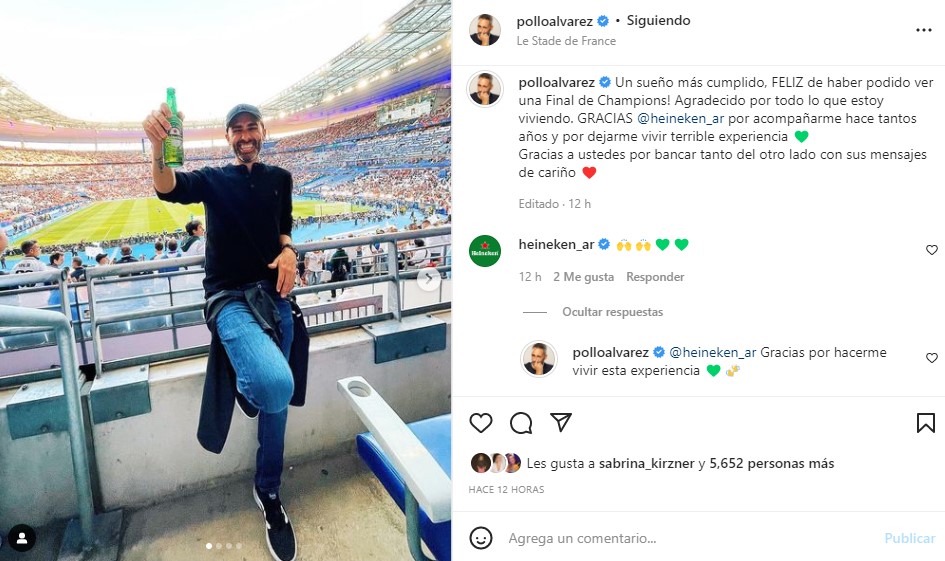Save post with bookmark icon

(x=926, y=423)
